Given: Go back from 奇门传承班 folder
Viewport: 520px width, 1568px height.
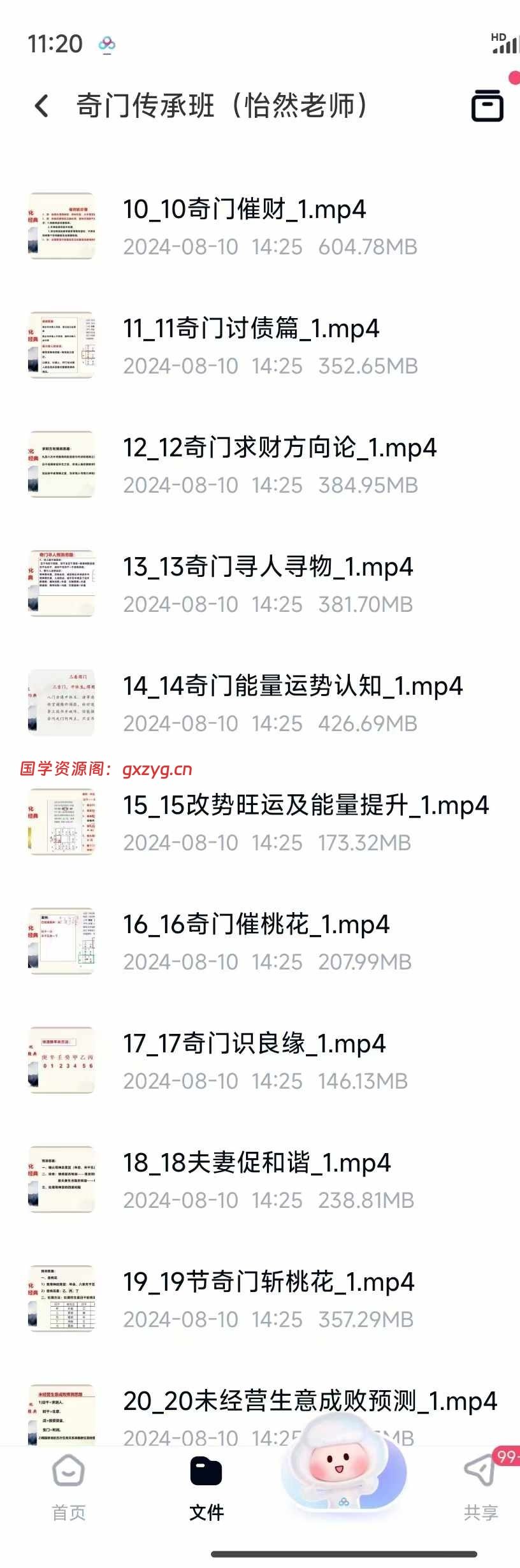Looking at the screenshot, I should 42,106.
